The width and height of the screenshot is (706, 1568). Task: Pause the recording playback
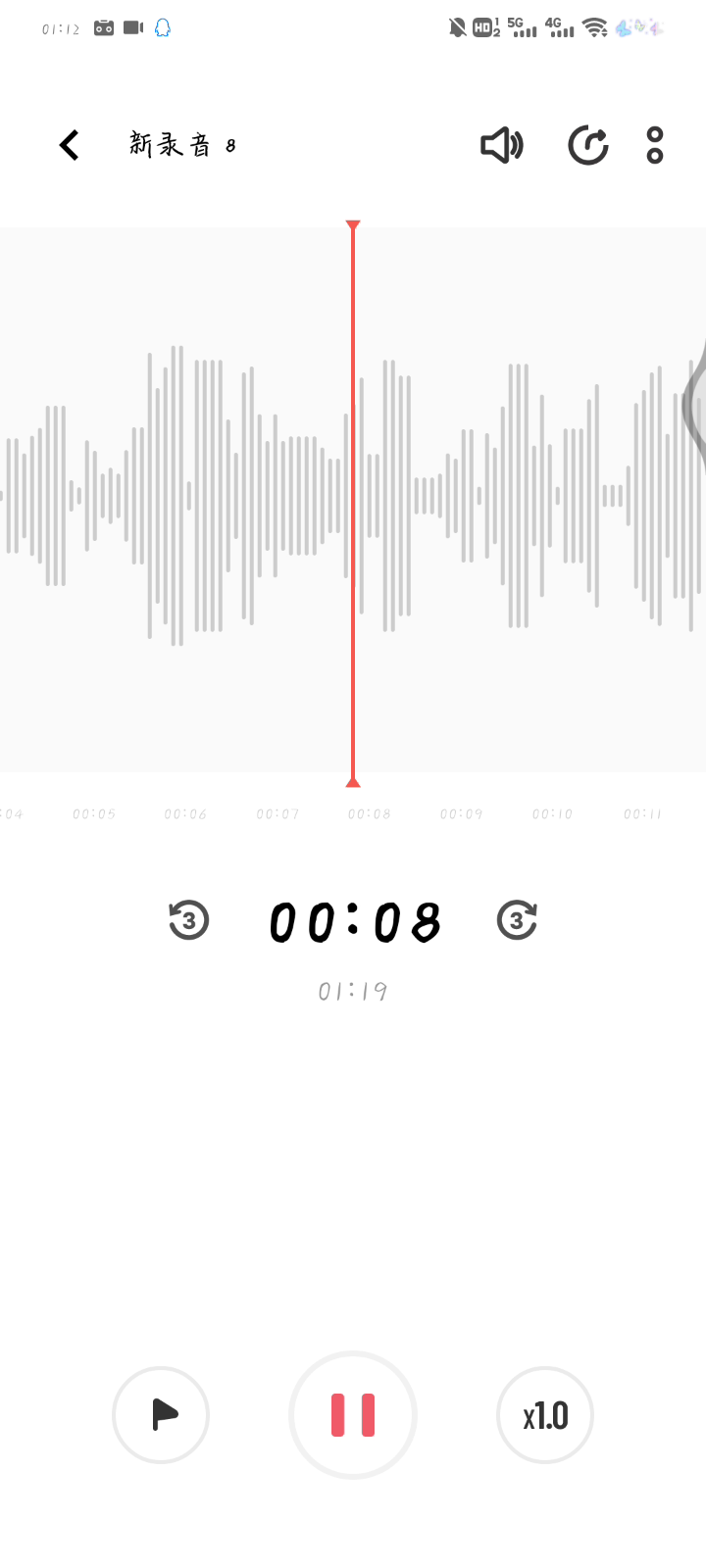(x=353, y=1415)
